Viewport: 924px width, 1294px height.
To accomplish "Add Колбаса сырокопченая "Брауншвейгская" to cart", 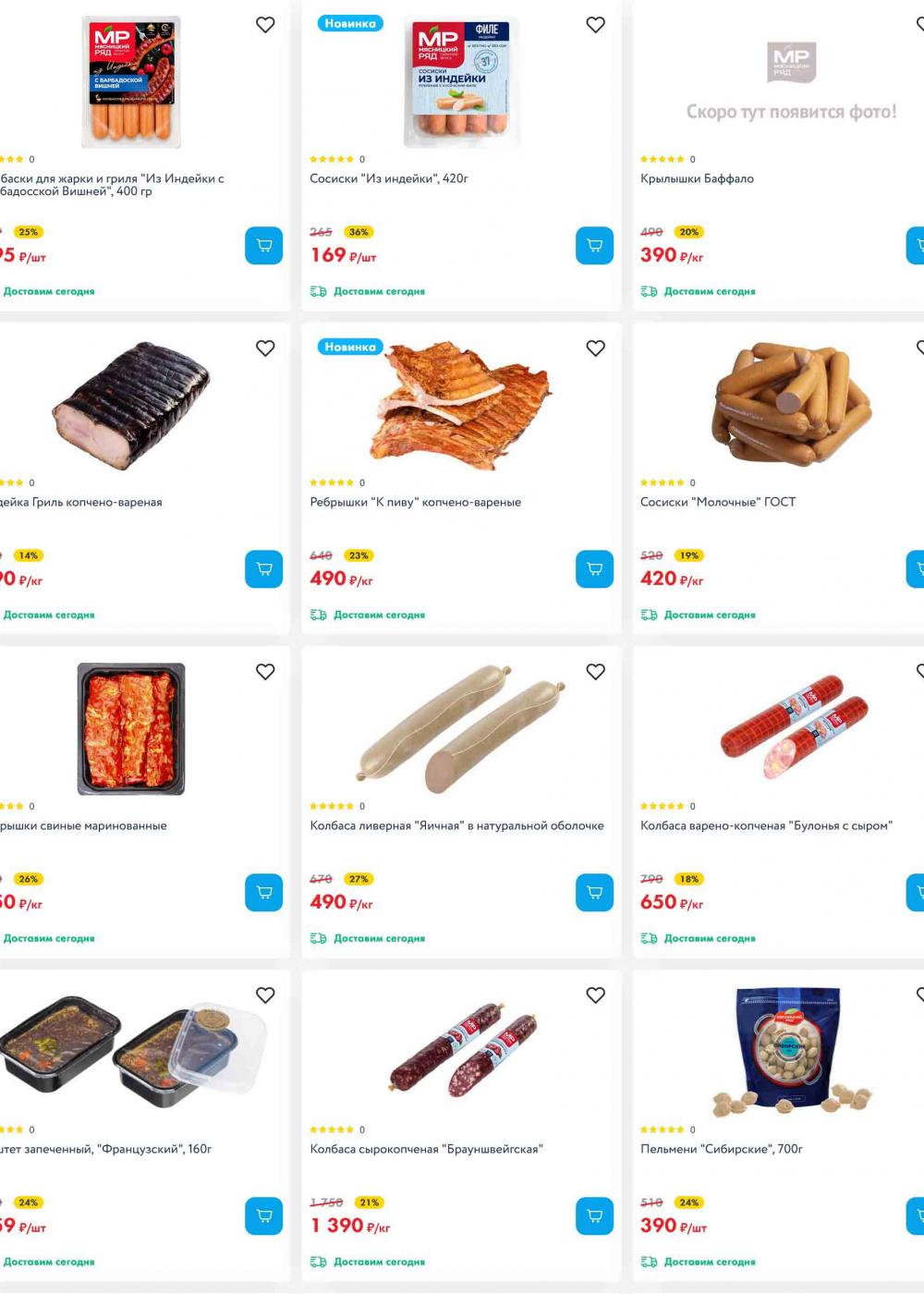I will tap(594, 1216).
